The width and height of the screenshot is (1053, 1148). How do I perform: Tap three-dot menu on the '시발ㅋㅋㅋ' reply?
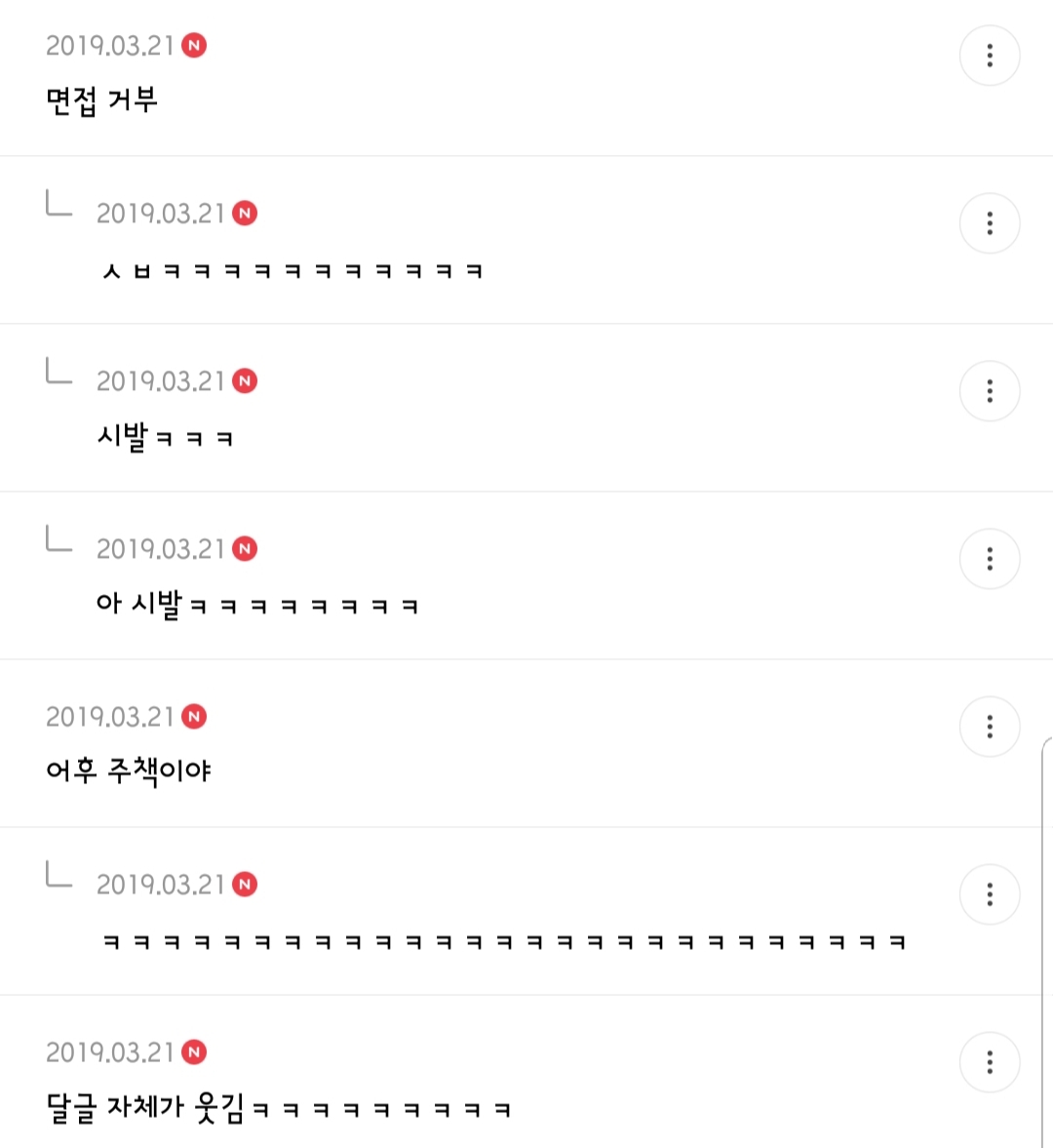click(990, 391)
